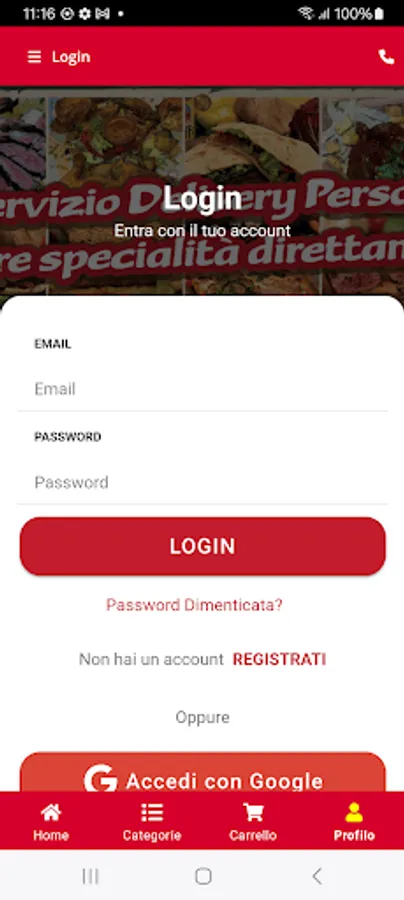The image size is (404, 900).
Task: Switch to the Categorie tab
Action: [152, 821]
